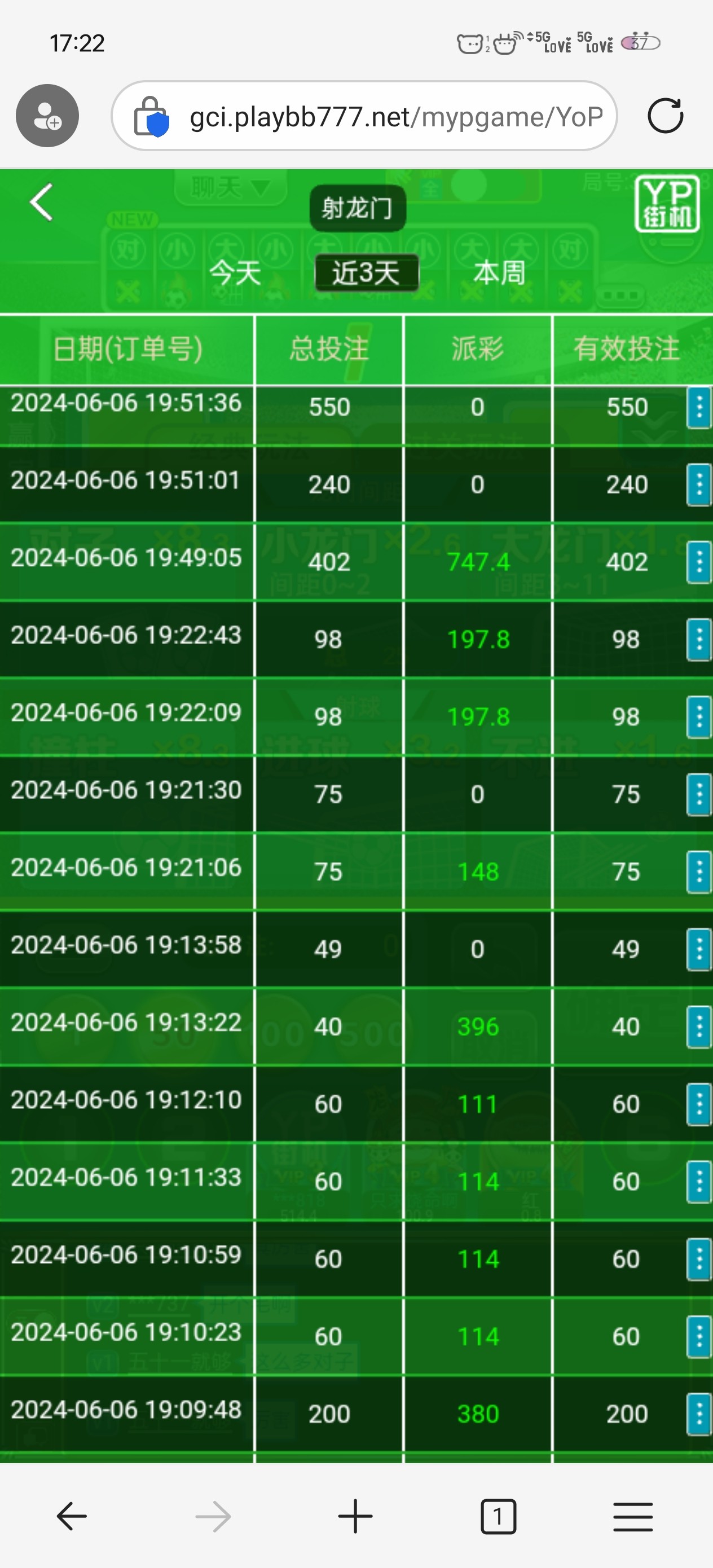Screen dimensions: 713x1568
Task: Open details menu for the 19:09:48 order
Action: 699,1414
